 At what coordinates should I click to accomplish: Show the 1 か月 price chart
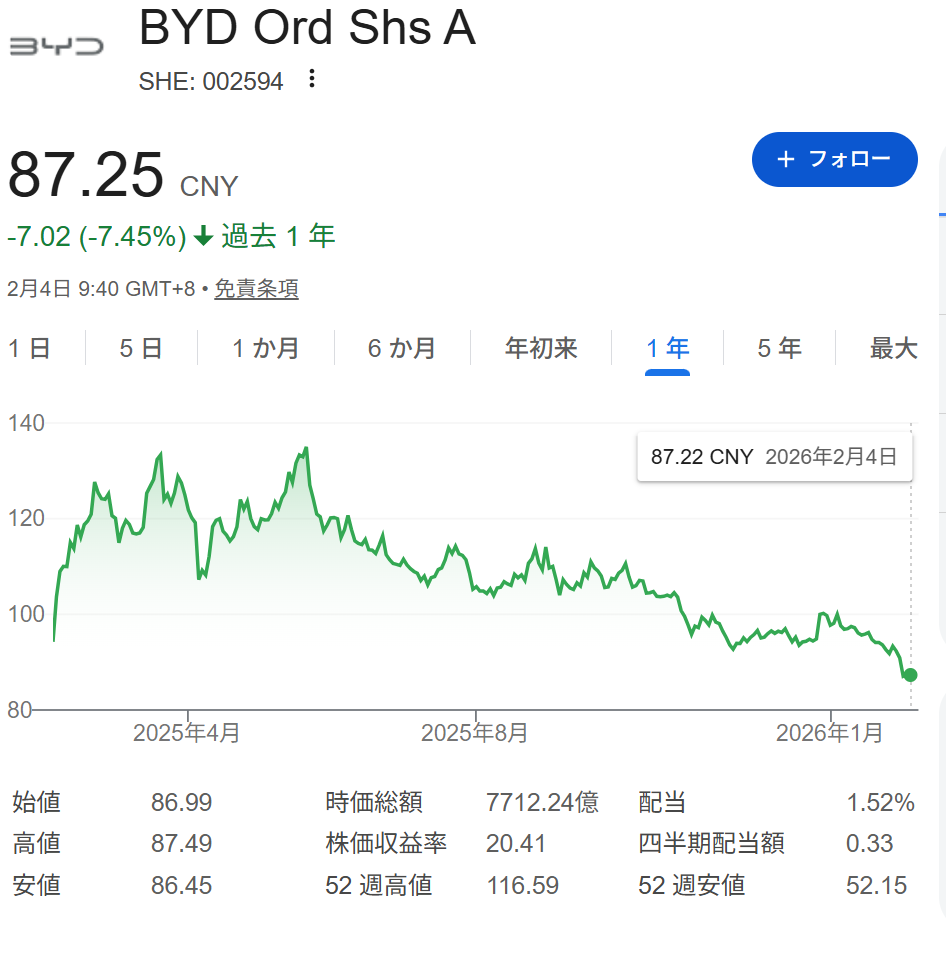pyautogui.click(x=266, y=348)
